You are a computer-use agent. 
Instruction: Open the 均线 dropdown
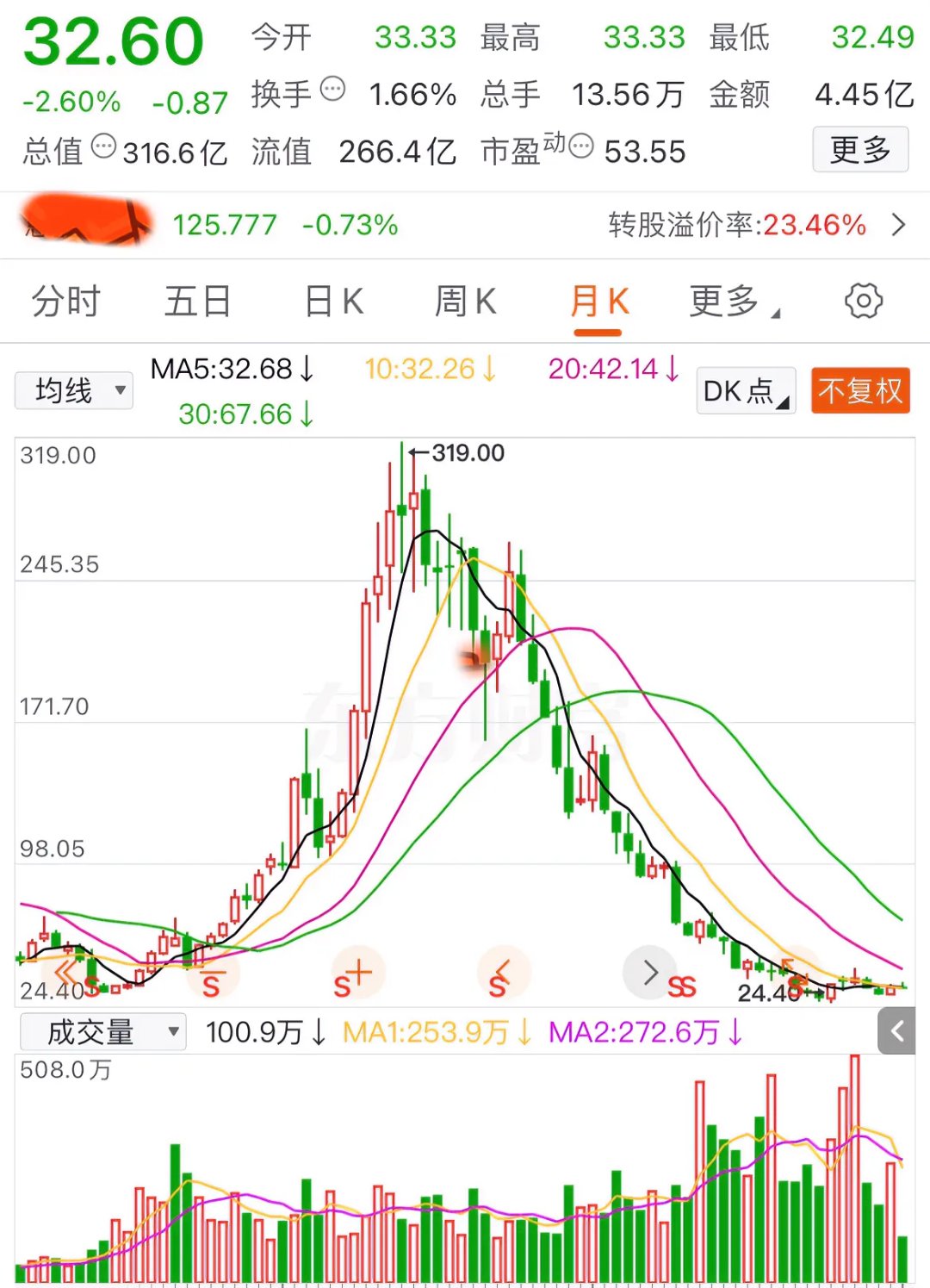coord(73,390)
